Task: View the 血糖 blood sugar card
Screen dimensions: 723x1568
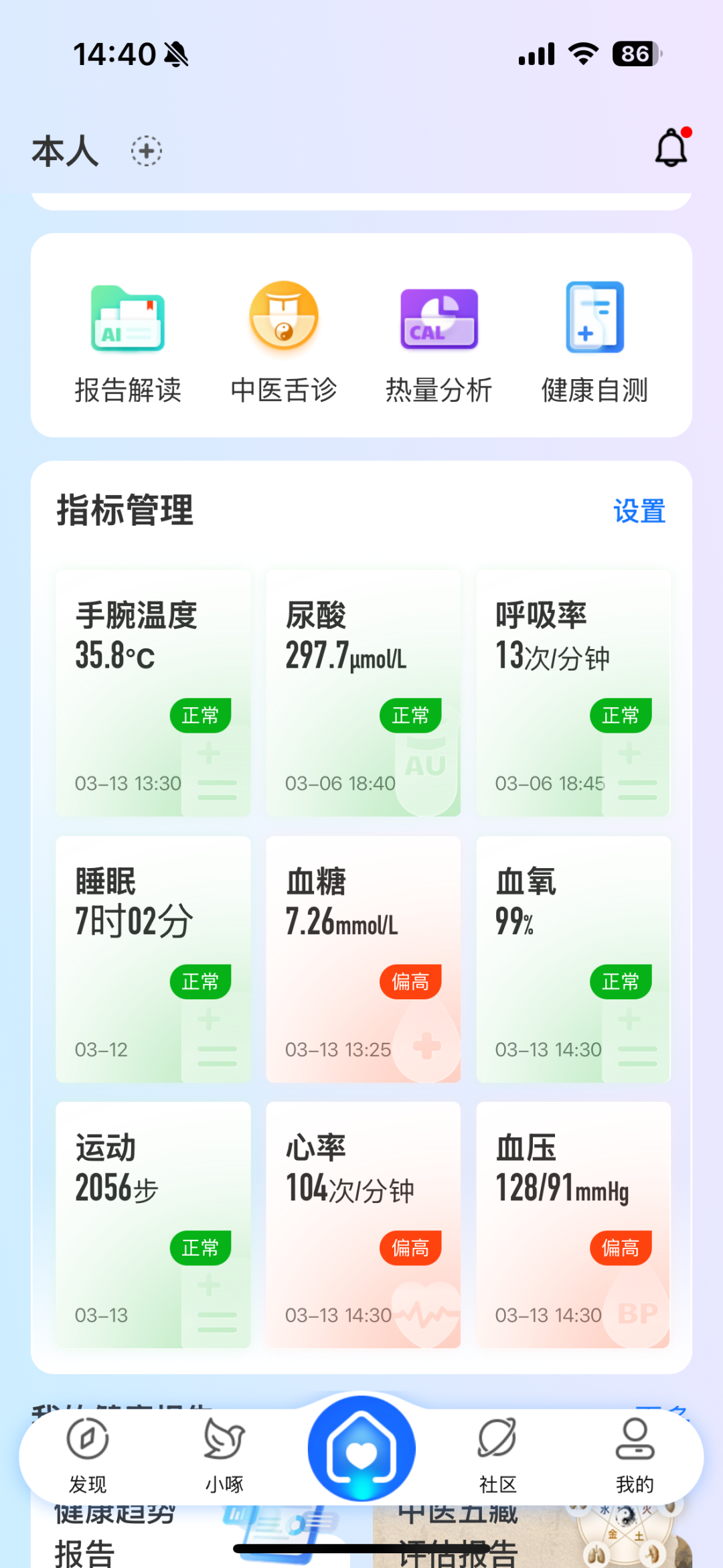Action: point(363,958)
